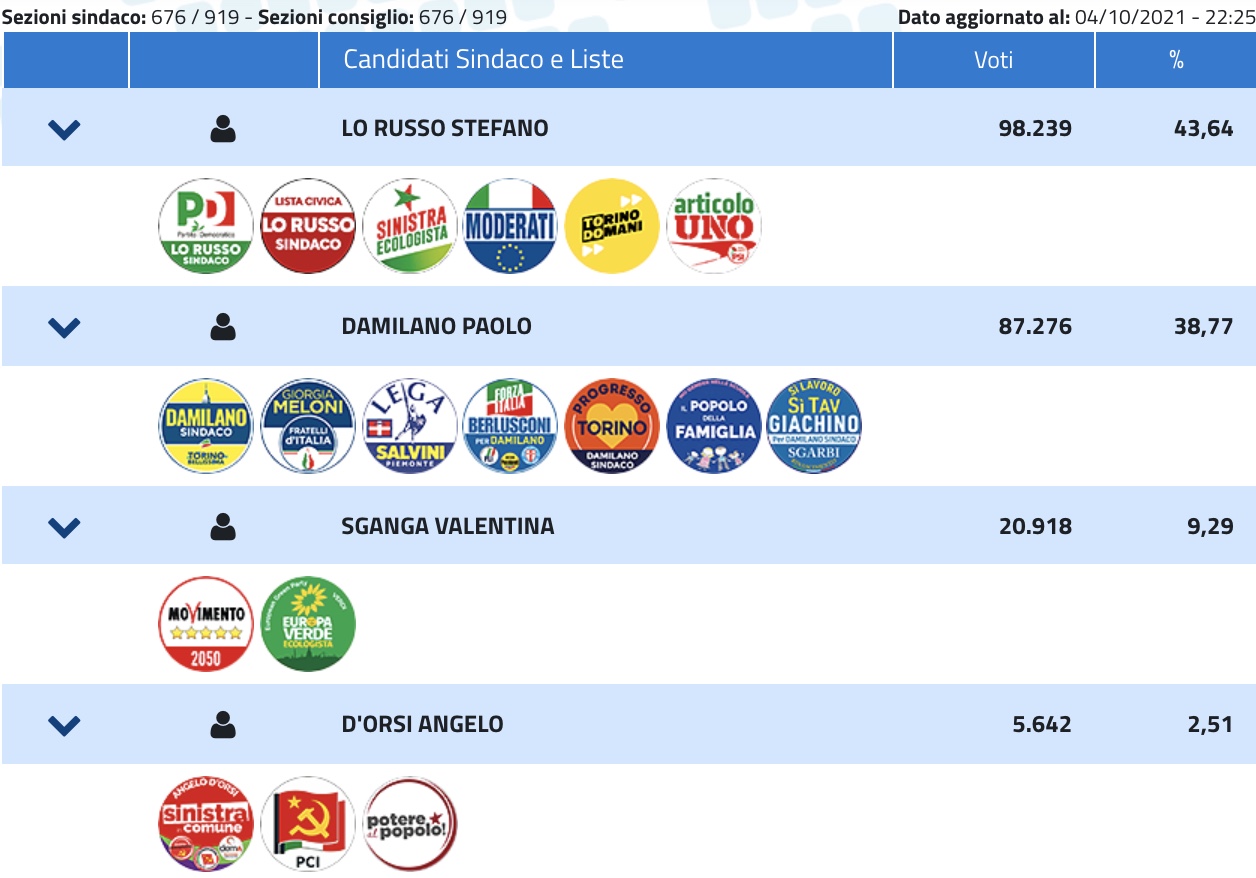This screenshot has height=878, width=1256.
Task: Expand the D'Orsi Angelo row chevron
Action: click(64, 725)
